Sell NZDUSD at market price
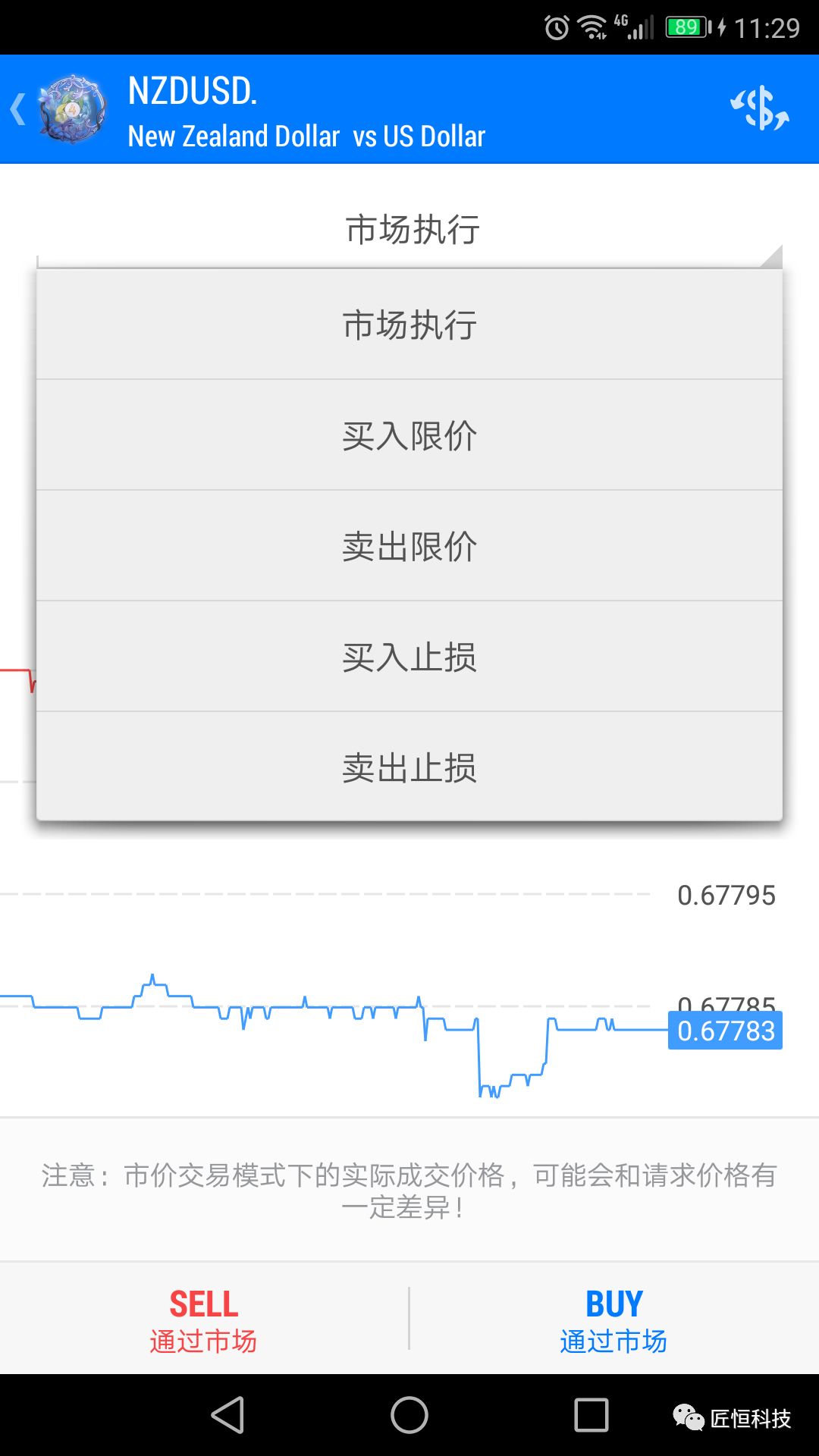This screenshot has width=819, height=1456. click(x=203, y=1320)
